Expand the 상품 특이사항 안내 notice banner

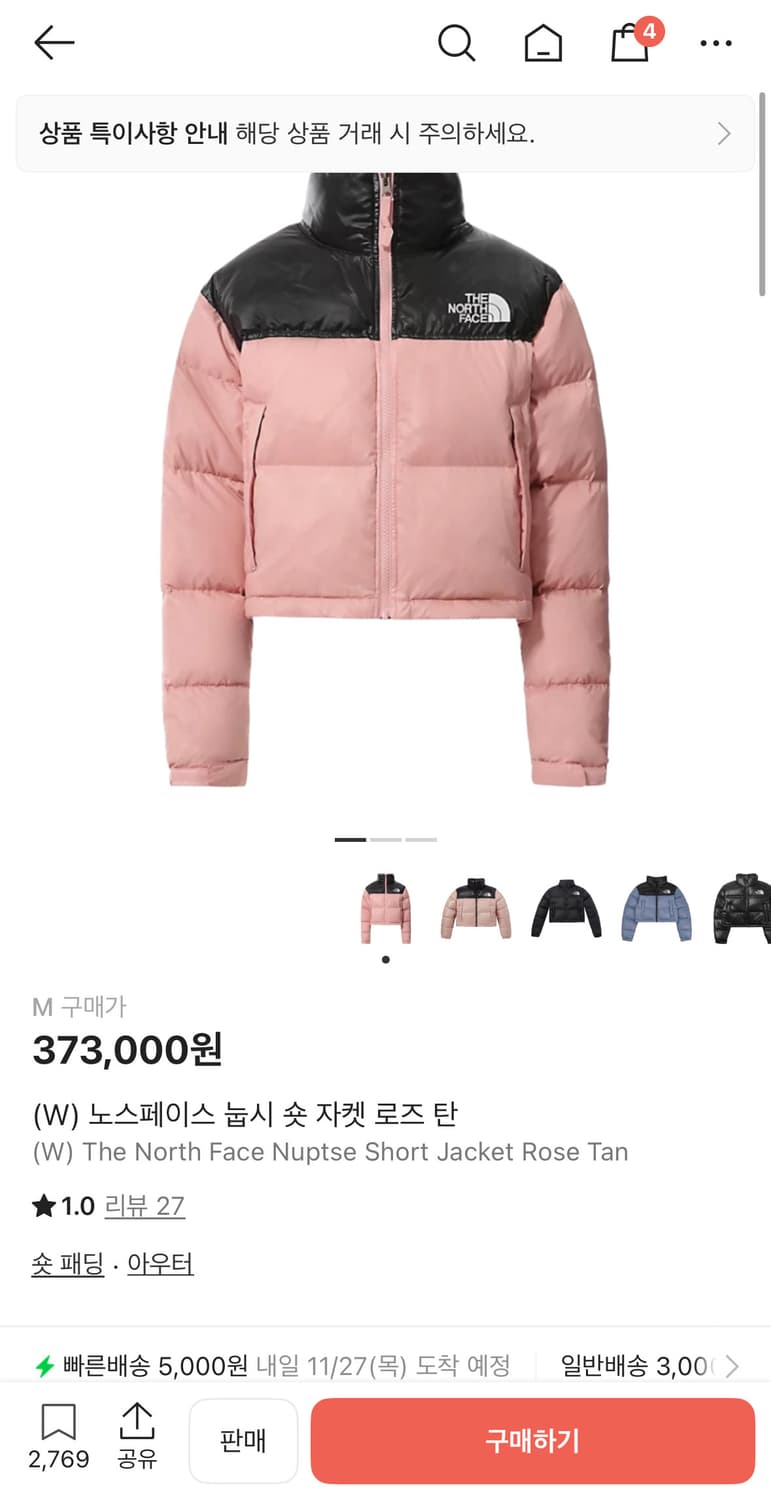(385, 133)
